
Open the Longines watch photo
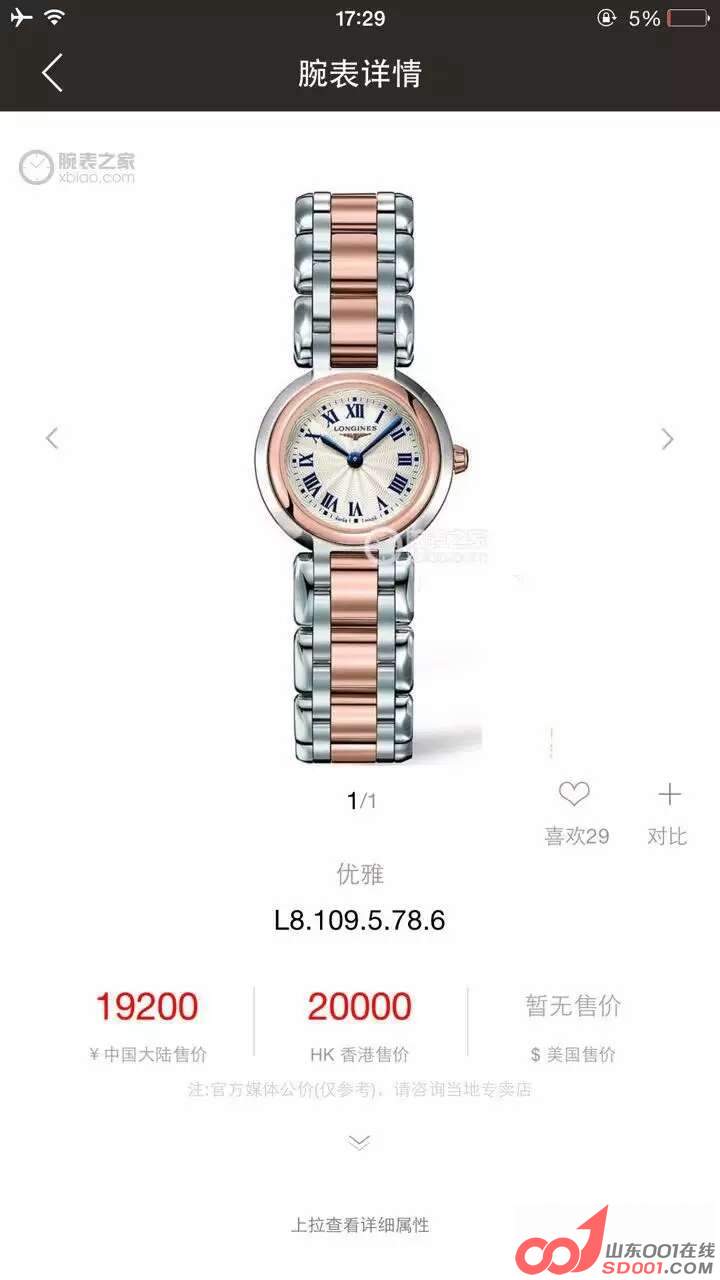[x=354, y=460]
